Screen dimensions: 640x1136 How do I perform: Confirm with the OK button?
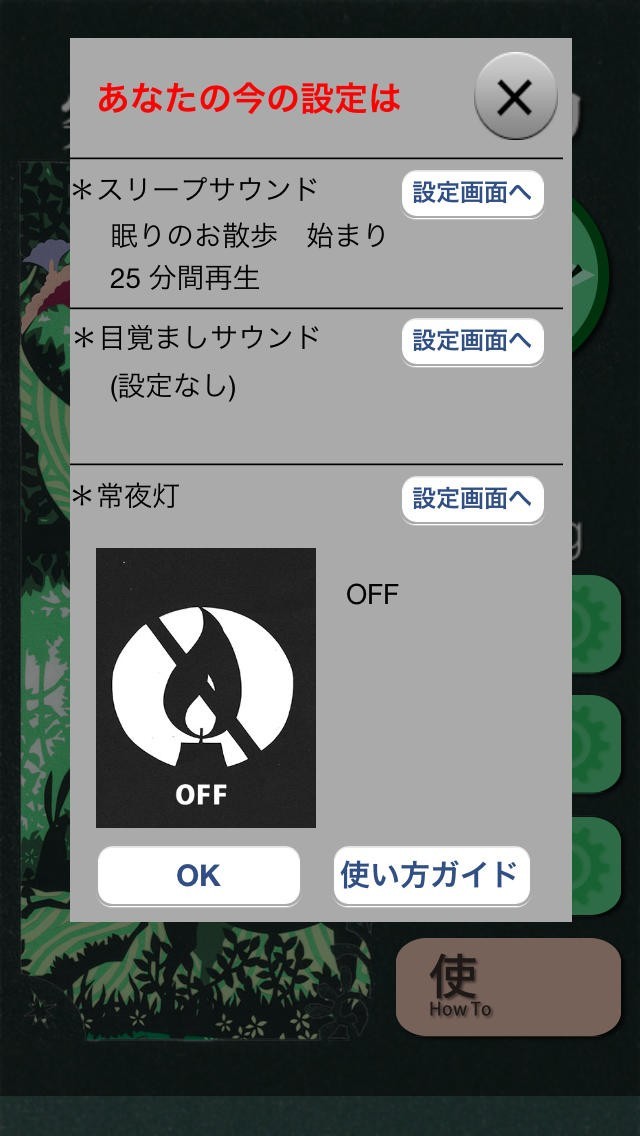[x=199, y=876]
